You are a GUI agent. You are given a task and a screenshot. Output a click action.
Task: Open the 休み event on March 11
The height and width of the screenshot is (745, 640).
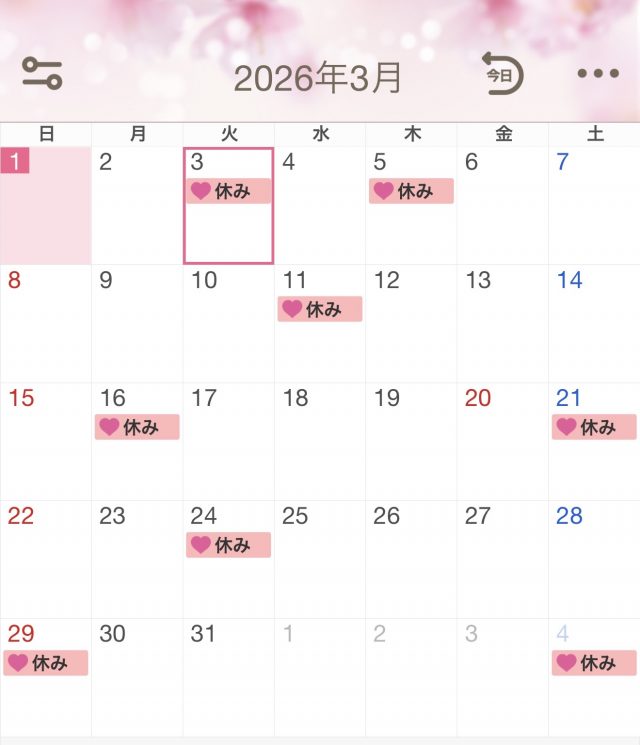(320, 309)
